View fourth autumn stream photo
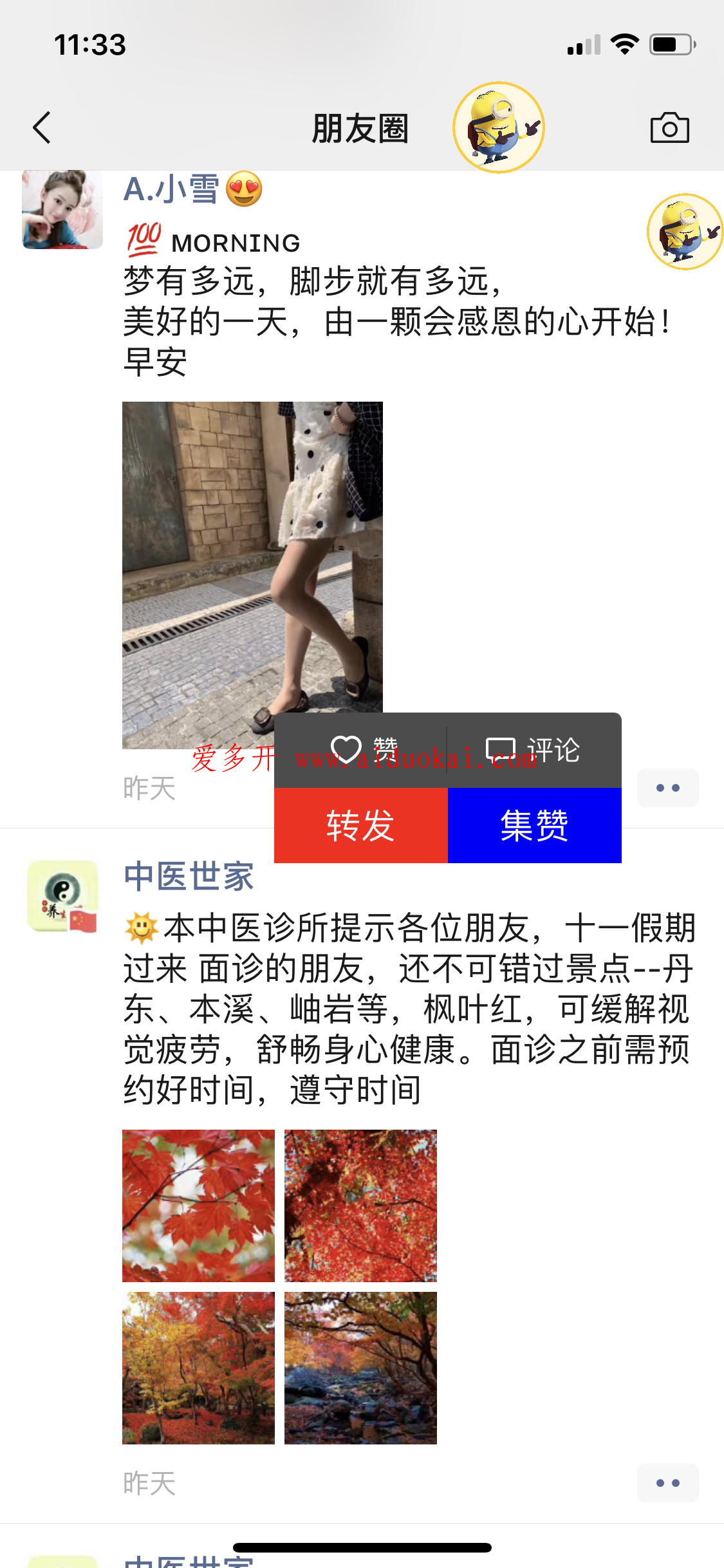724x1568 pixels. tap(360, 1368)
